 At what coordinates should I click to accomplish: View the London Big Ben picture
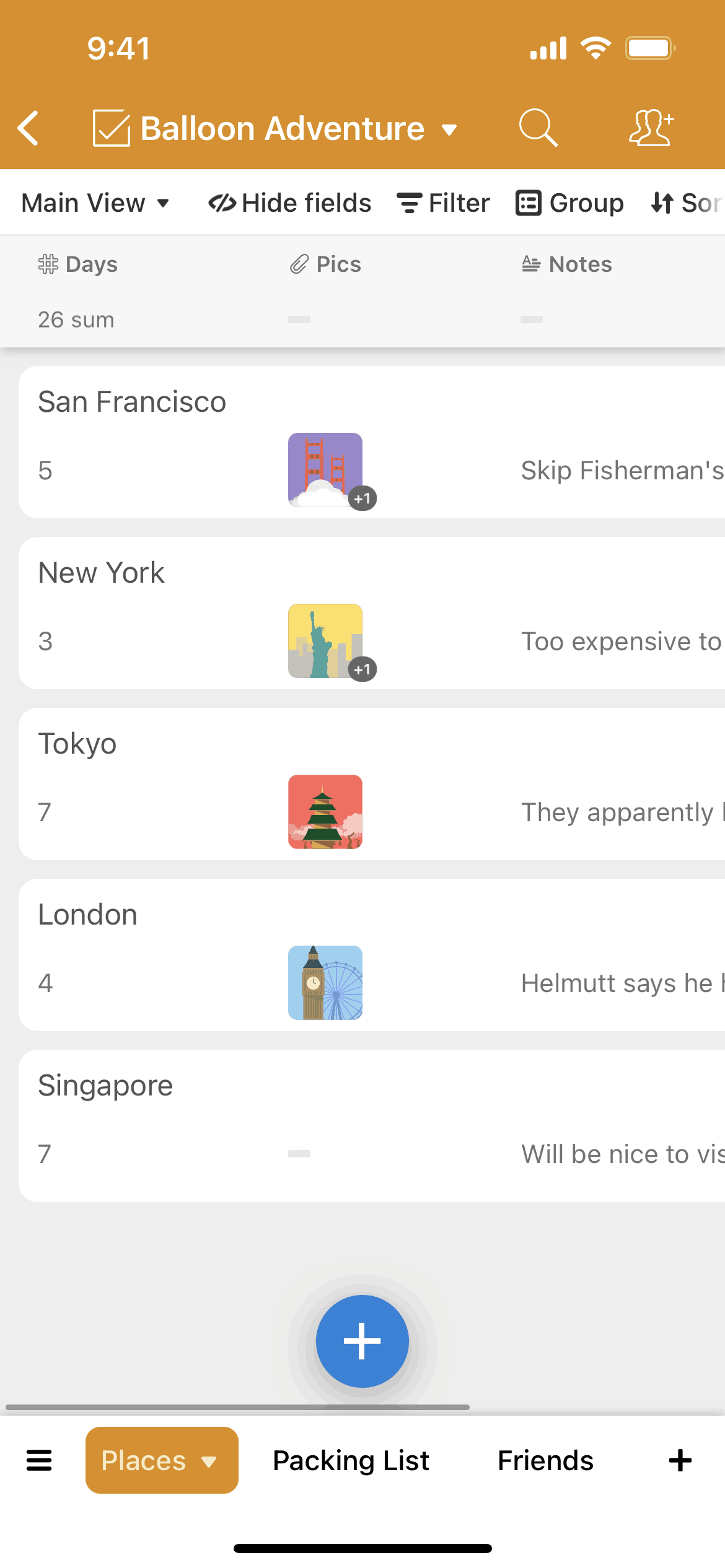(325, 983)
